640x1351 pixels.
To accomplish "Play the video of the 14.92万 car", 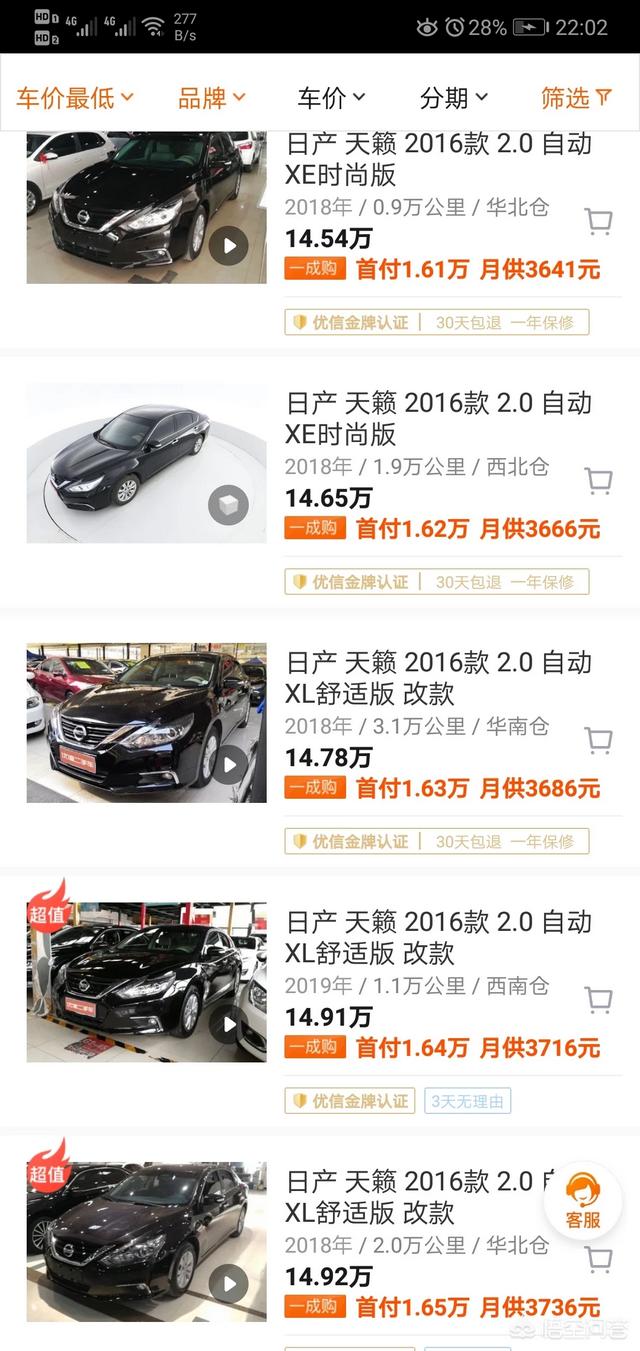I will [x=229, y=1284].
